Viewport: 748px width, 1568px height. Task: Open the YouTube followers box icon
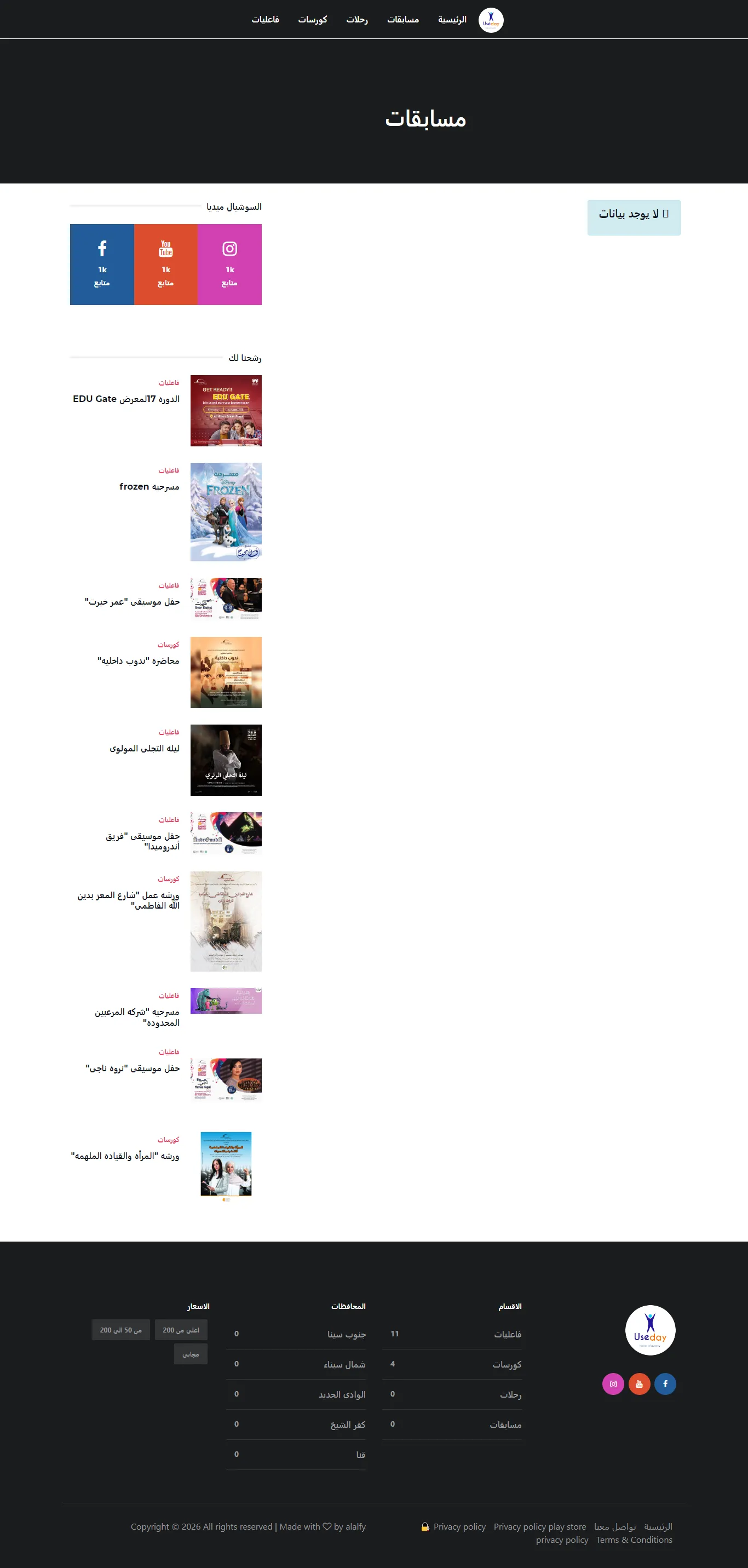[165, 248]
